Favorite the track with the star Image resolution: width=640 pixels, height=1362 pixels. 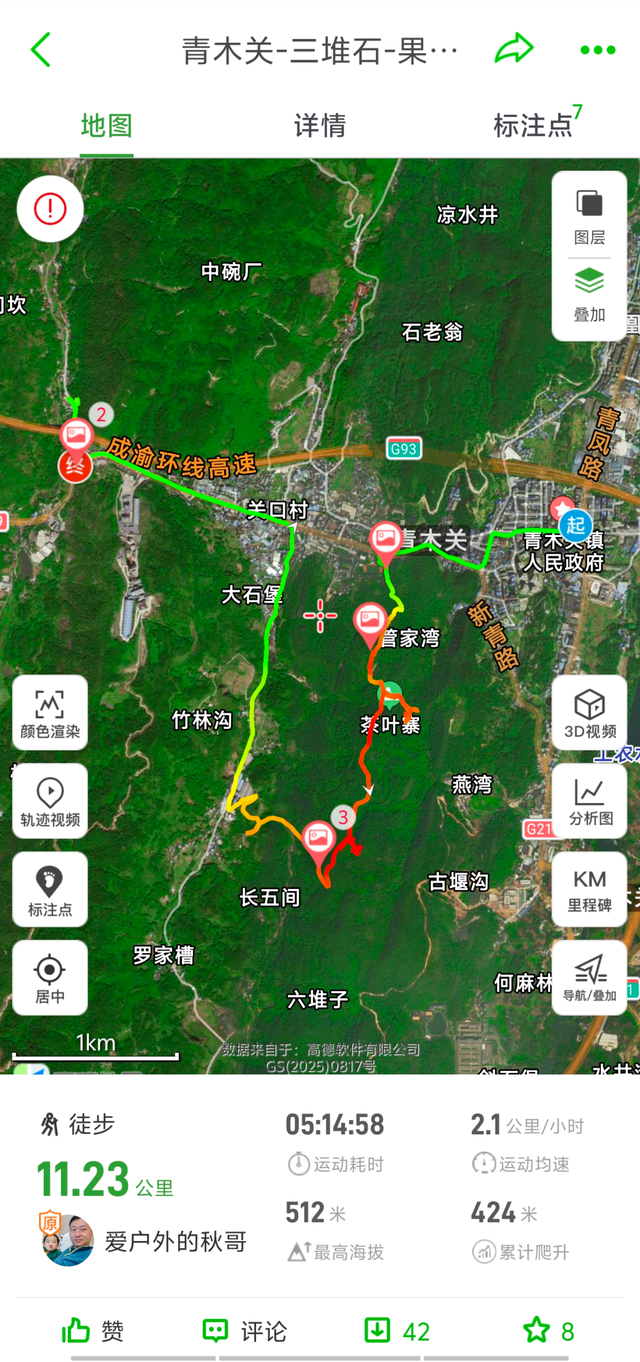[548, 1331]
